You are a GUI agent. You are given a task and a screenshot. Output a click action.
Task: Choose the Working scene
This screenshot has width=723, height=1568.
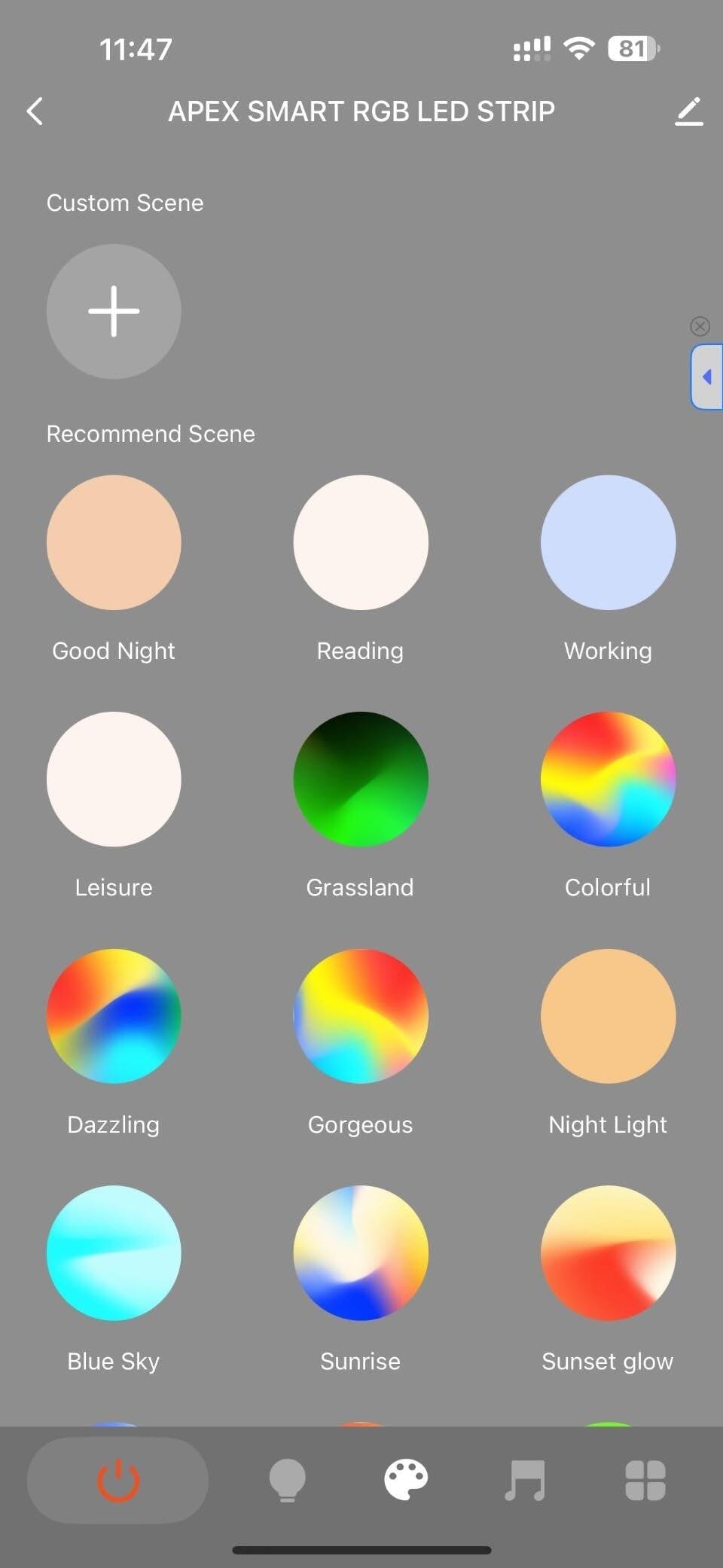point(608,542)
